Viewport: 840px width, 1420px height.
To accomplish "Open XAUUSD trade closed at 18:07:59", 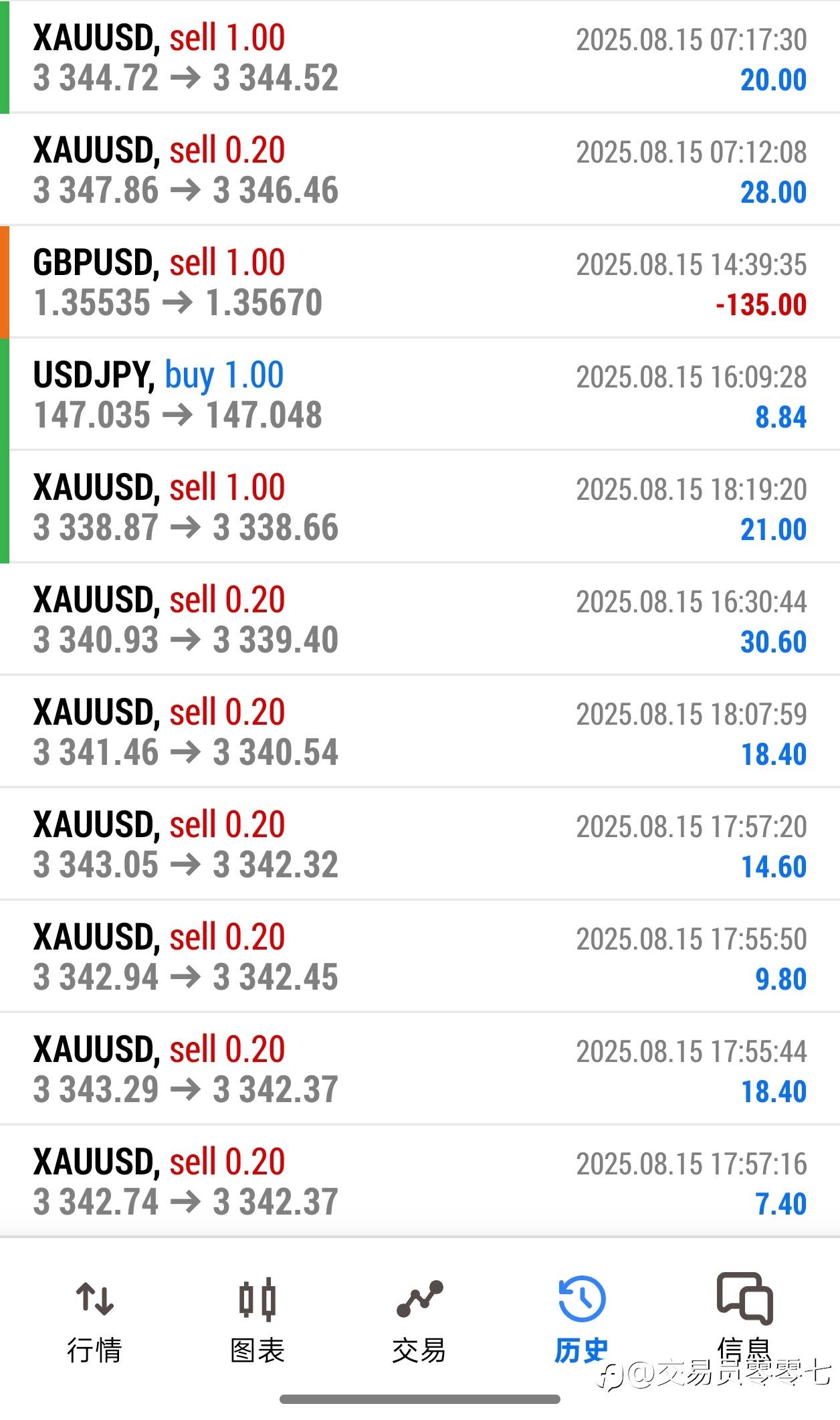I will click(420, 732).
